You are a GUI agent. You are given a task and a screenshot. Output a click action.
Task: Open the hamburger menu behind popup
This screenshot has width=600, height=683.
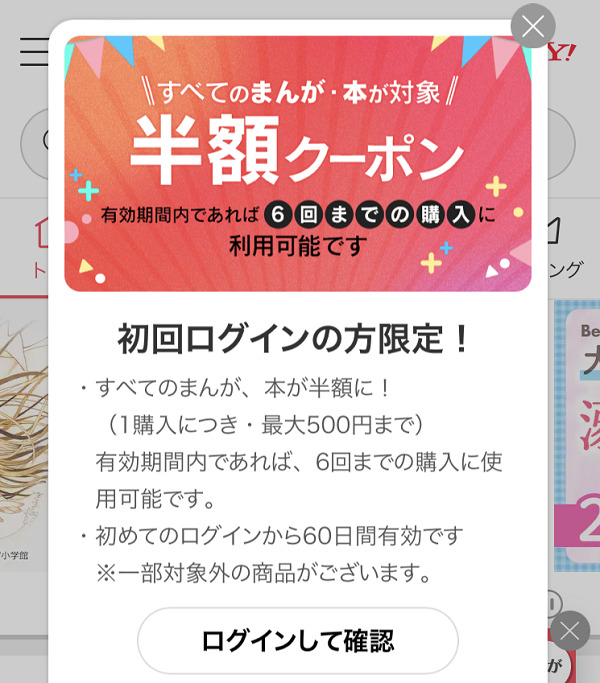tap(33, 52)
